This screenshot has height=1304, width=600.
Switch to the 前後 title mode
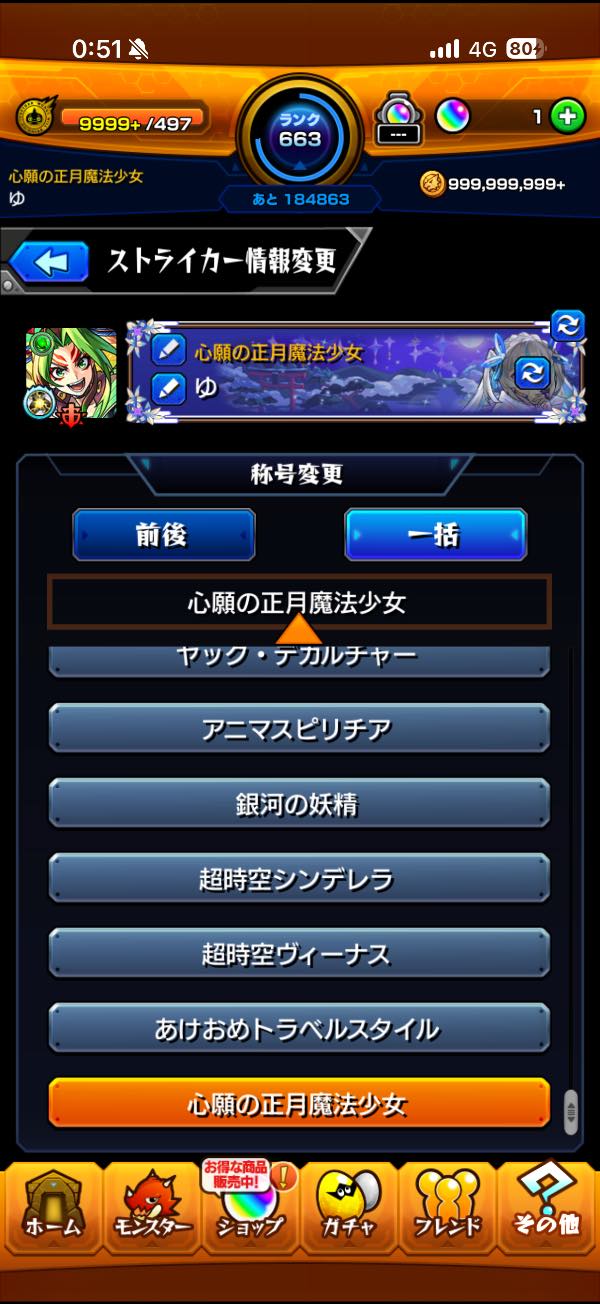click(x=163, y=535)
